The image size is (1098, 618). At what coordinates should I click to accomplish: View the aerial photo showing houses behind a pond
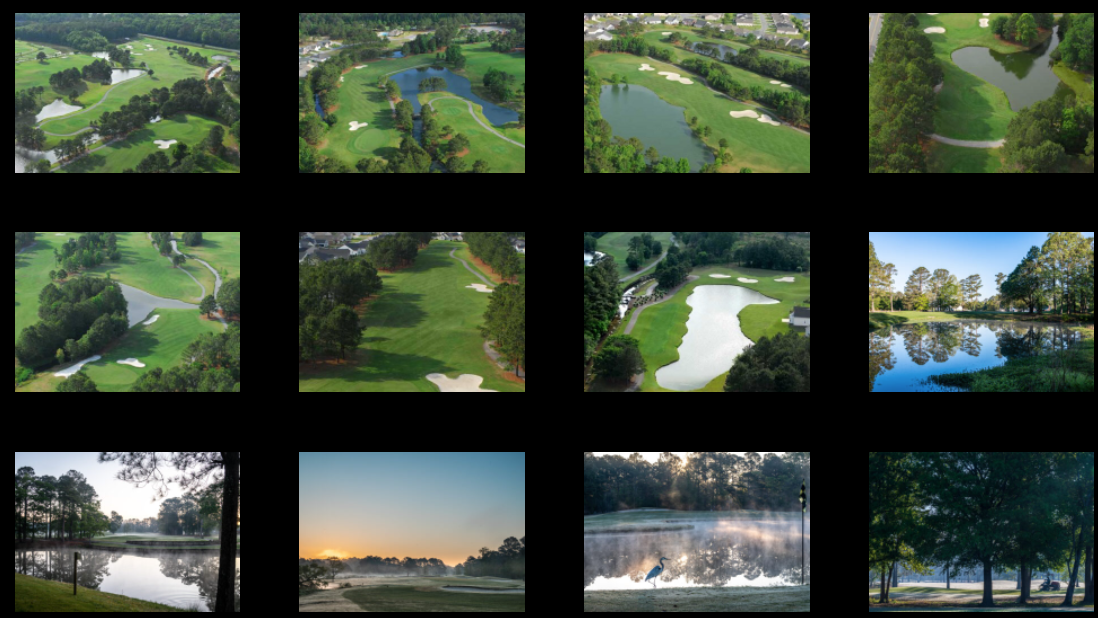[x=696, y=92]
